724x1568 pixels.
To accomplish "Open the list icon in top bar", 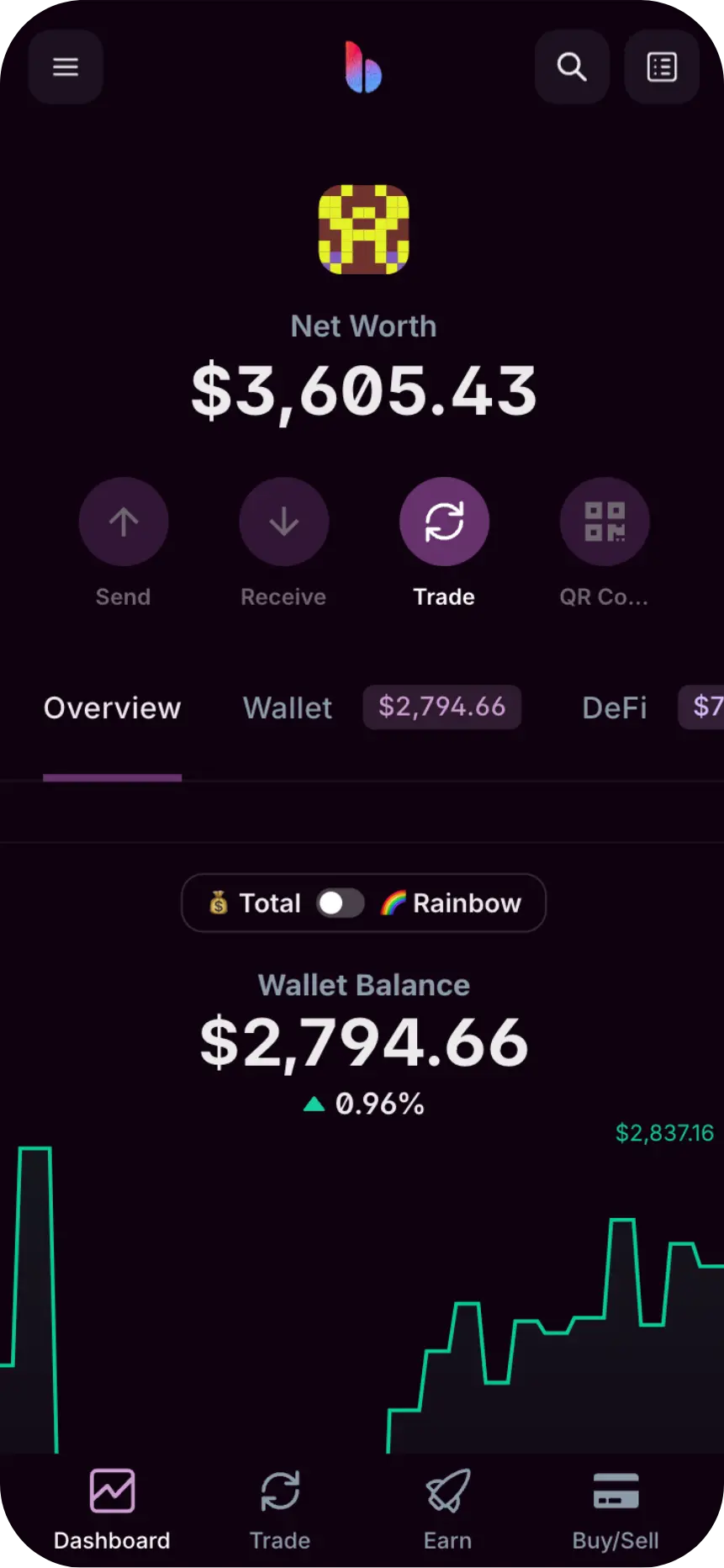I will pyautogui.click(x=662, y=66).
